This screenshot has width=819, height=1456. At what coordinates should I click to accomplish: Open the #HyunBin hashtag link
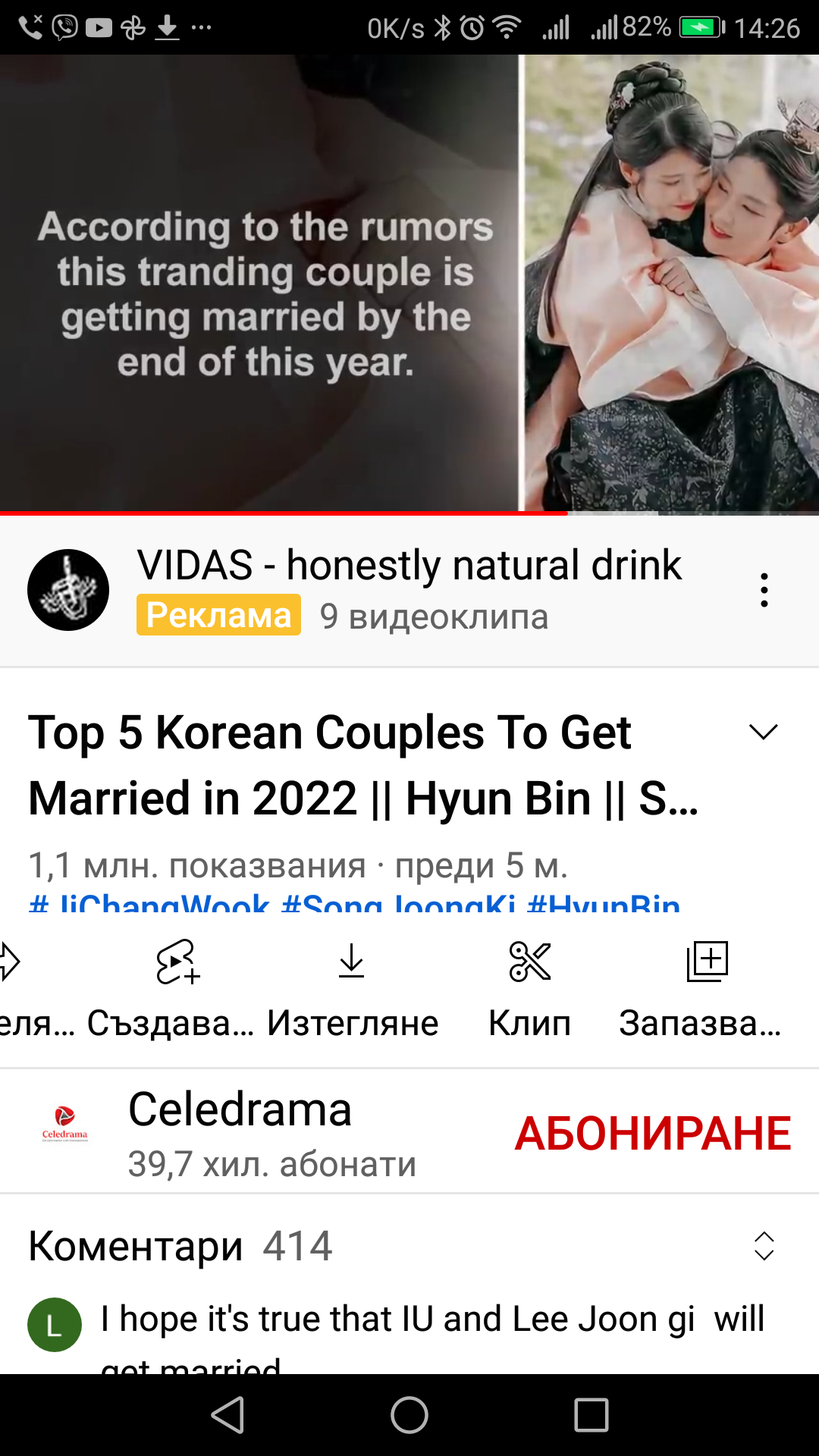coord(603,904)
